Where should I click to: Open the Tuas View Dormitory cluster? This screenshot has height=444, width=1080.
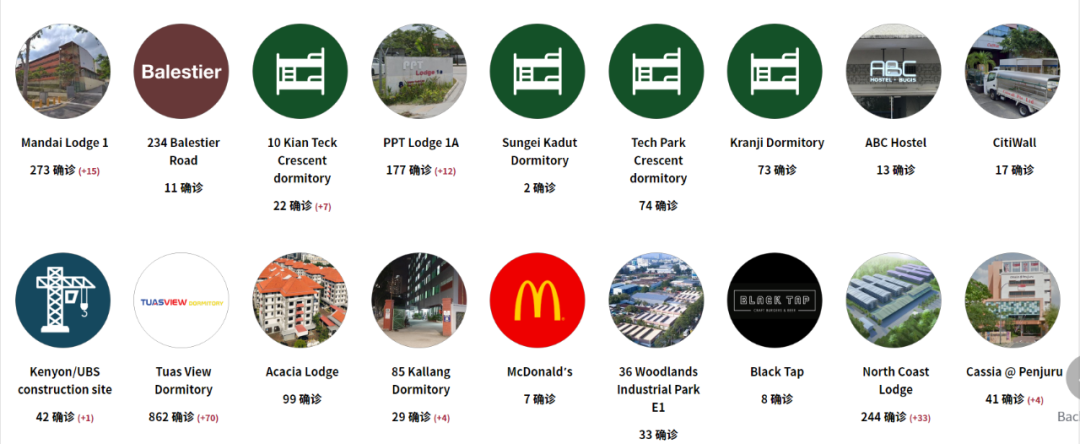(x=181, y=300)
